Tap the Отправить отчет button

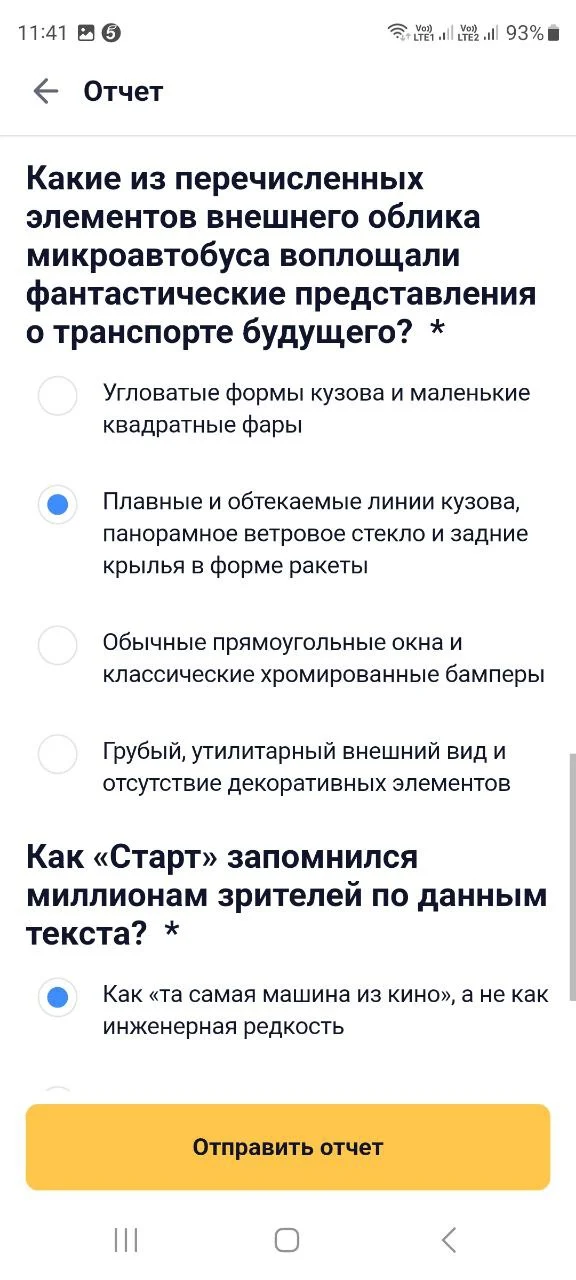pyautogui.click(x=288, y=1147)
